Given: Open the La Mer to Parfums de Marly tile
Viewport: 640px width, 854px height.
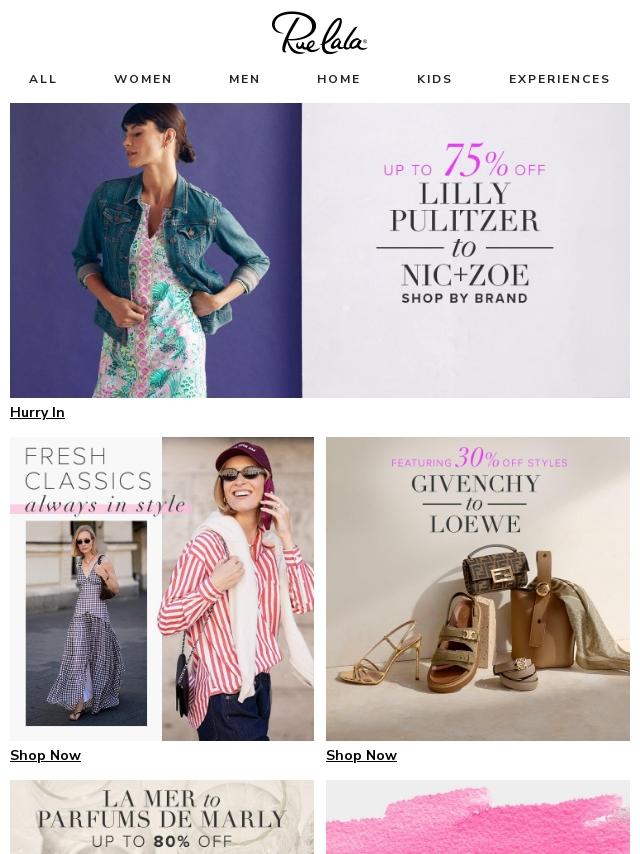Looking at the screenshot, I should [x=162, y=818].
